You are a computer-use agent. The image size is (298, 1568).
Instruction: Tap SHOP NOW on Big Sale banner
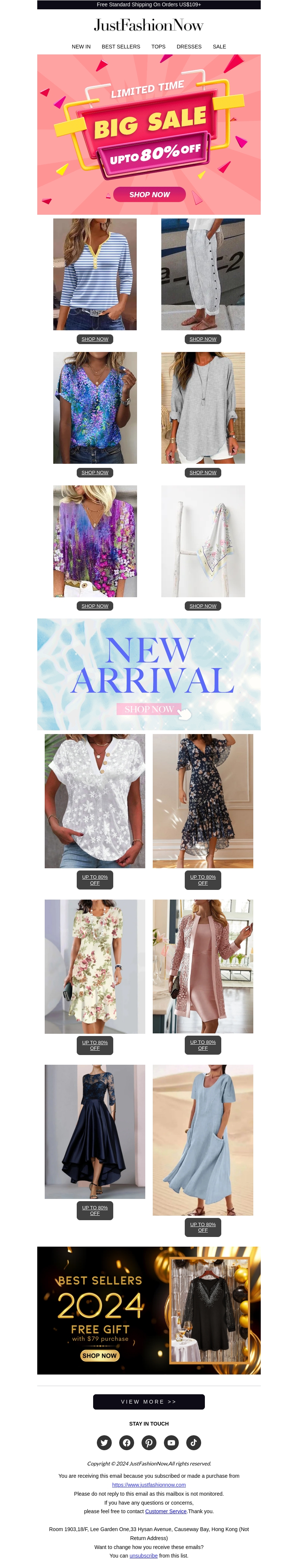coord(149,194)
